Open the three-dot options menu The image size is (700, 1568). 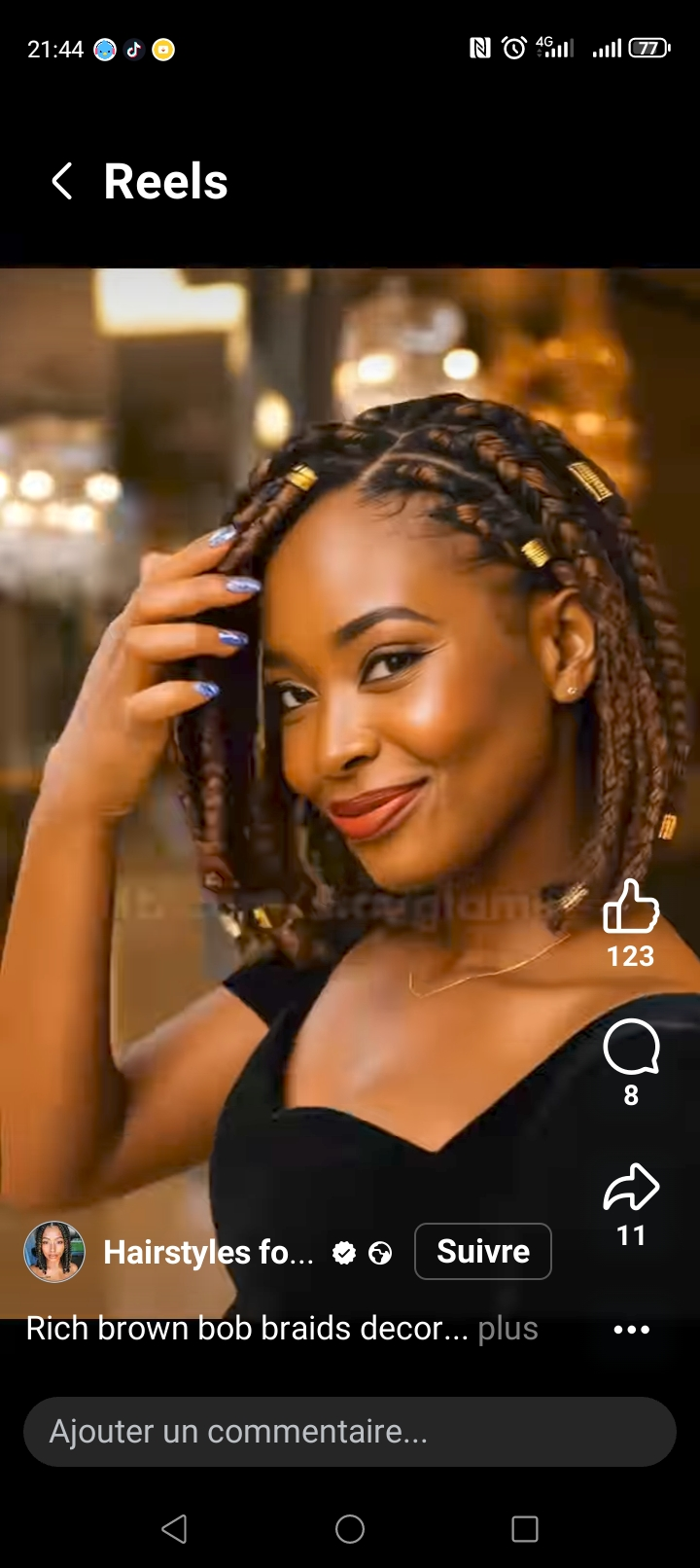pyautogui.click(x=631, y=1330)
